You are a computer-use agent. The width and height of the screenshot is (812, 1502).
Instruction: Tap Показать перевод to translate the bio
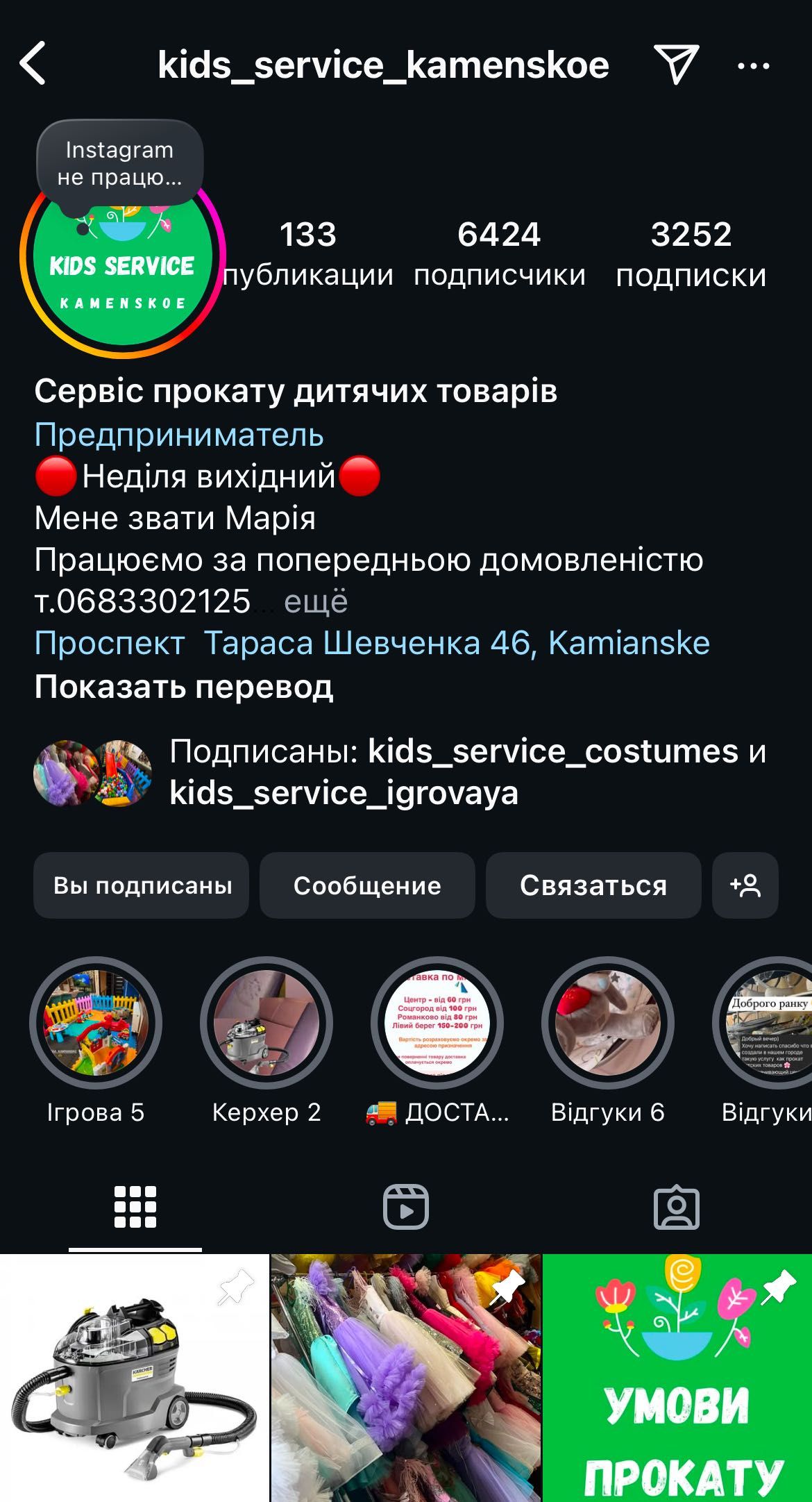coord(184,687)
